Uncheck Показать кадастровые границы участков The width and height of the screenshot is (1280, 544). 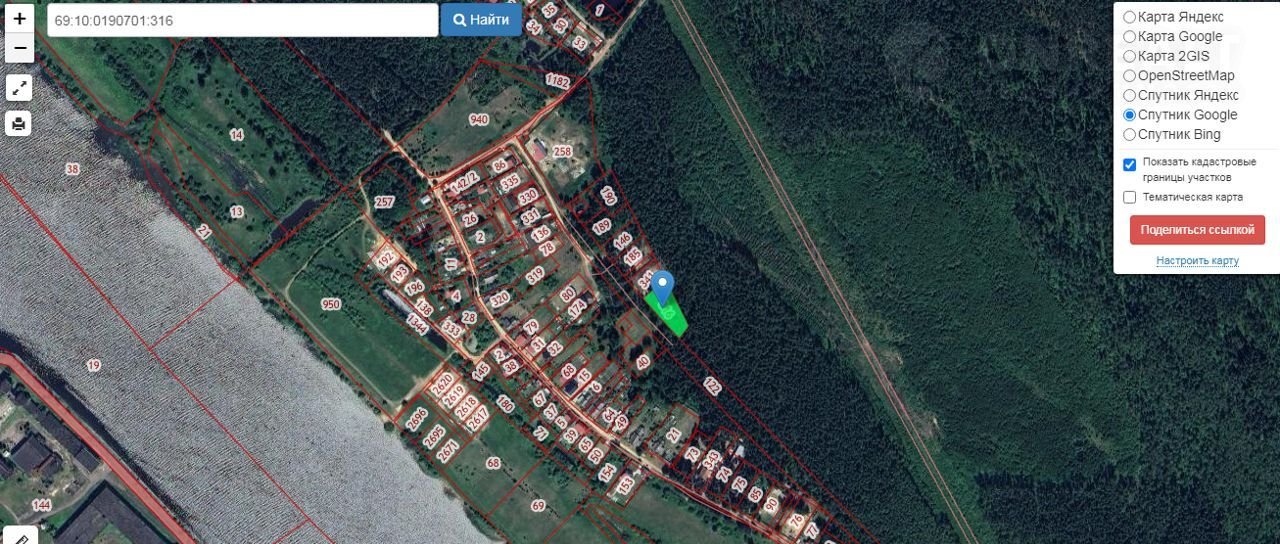pos(1130,164)
